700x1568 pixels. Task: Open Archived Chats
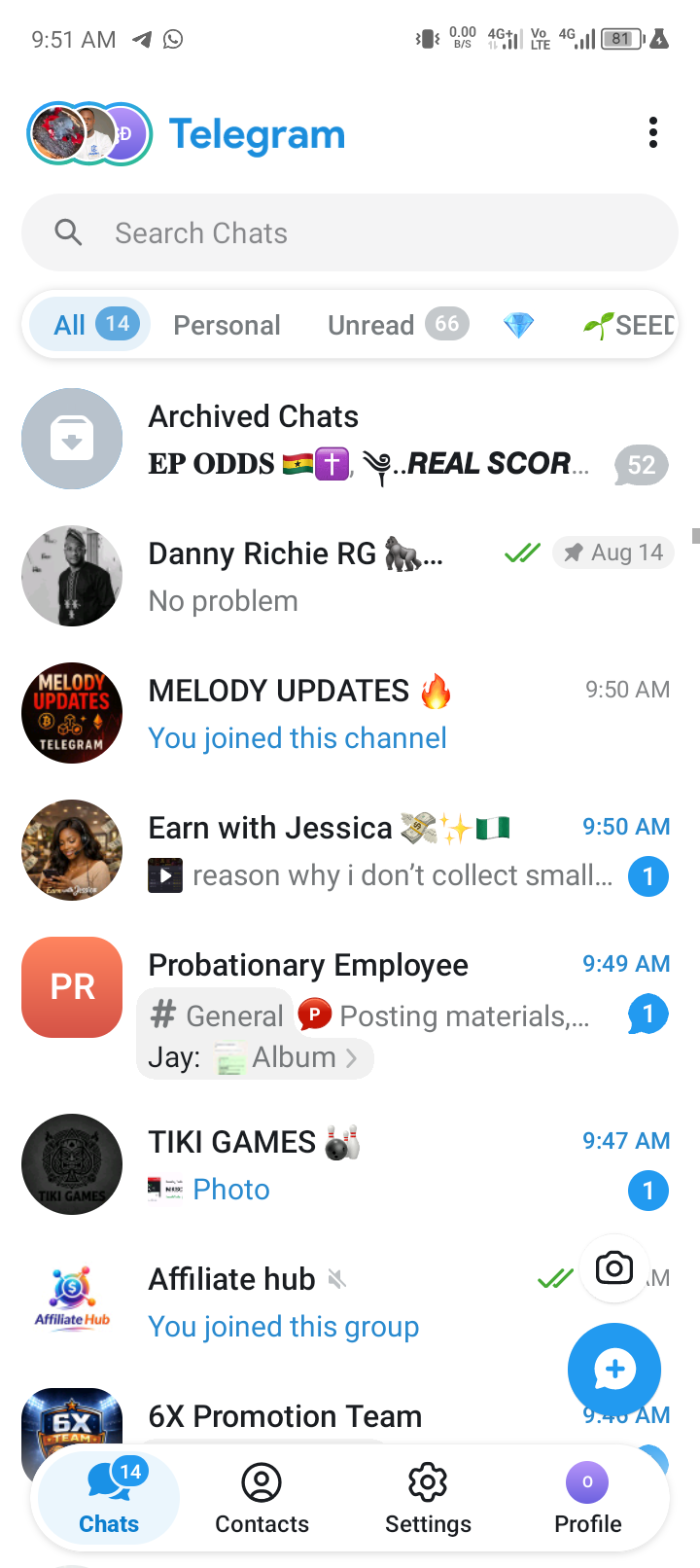coord(350,440)
